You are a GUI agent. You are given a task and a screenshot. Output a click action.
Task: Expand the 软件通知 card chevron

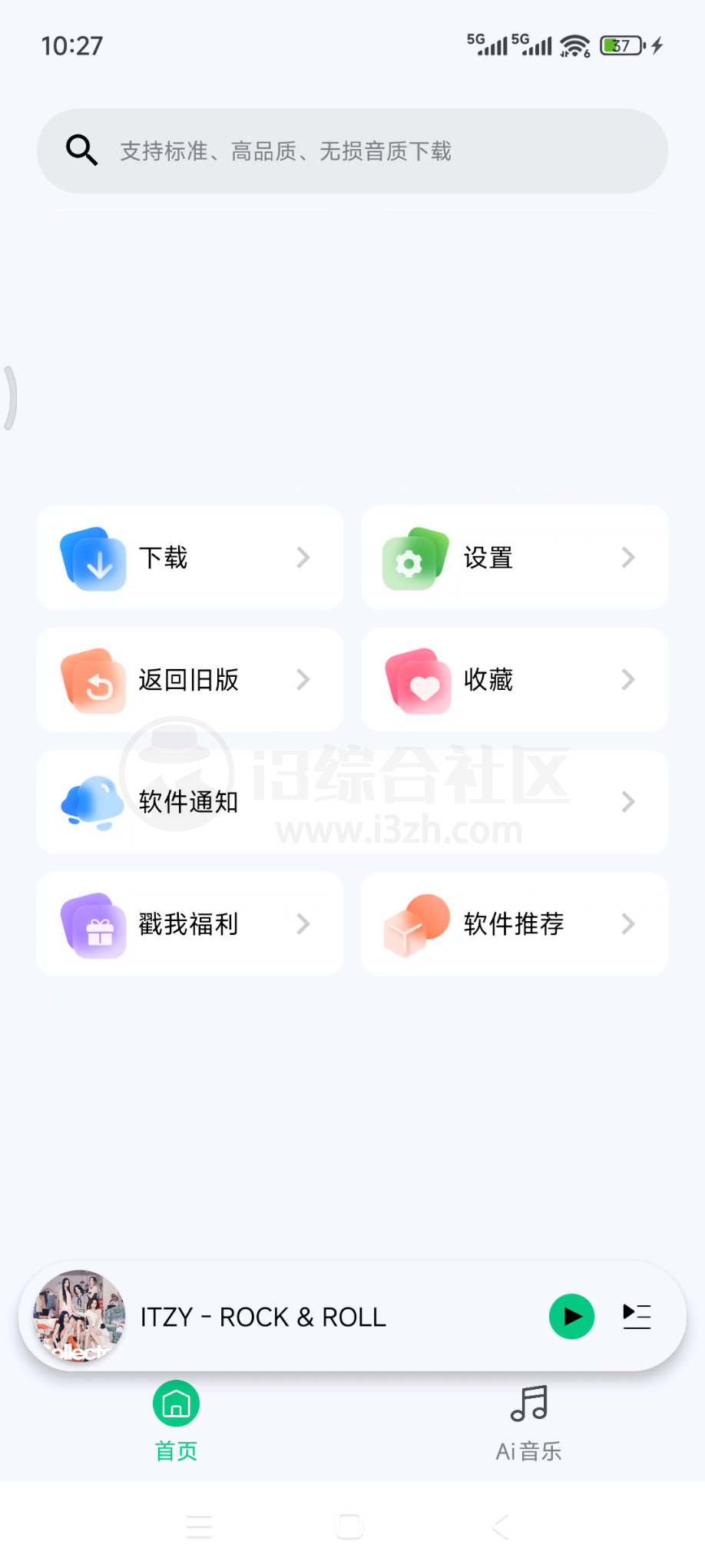628,802
